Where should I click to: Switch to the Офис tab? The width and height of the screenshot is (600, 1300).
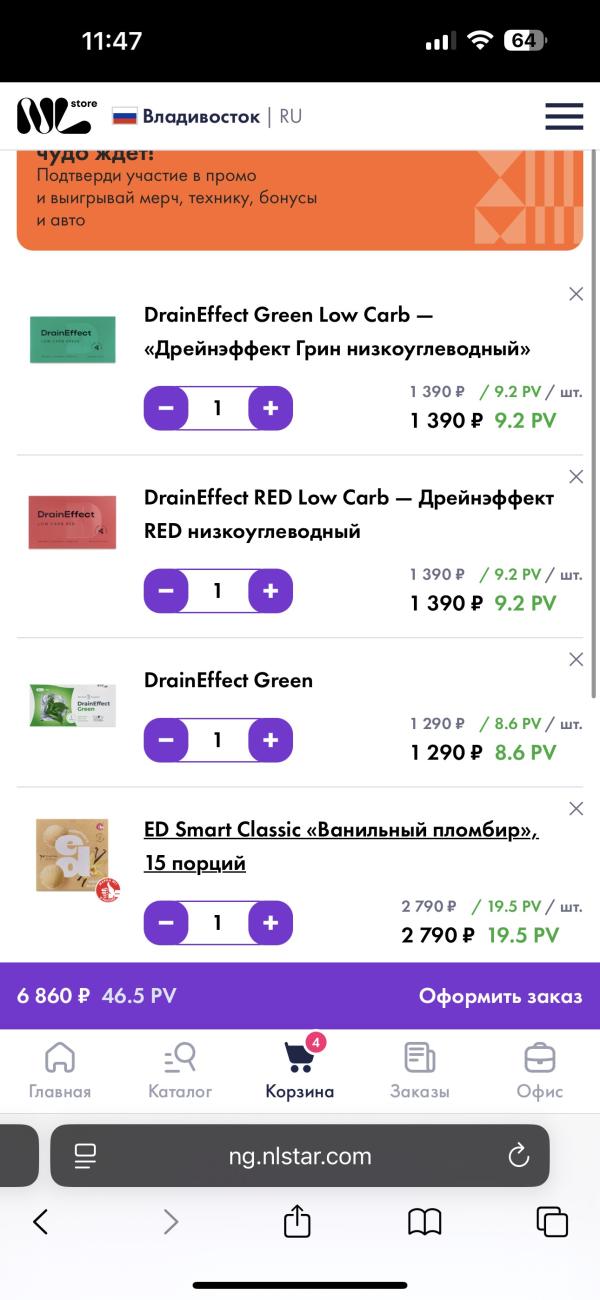(x=540, y=1069)
